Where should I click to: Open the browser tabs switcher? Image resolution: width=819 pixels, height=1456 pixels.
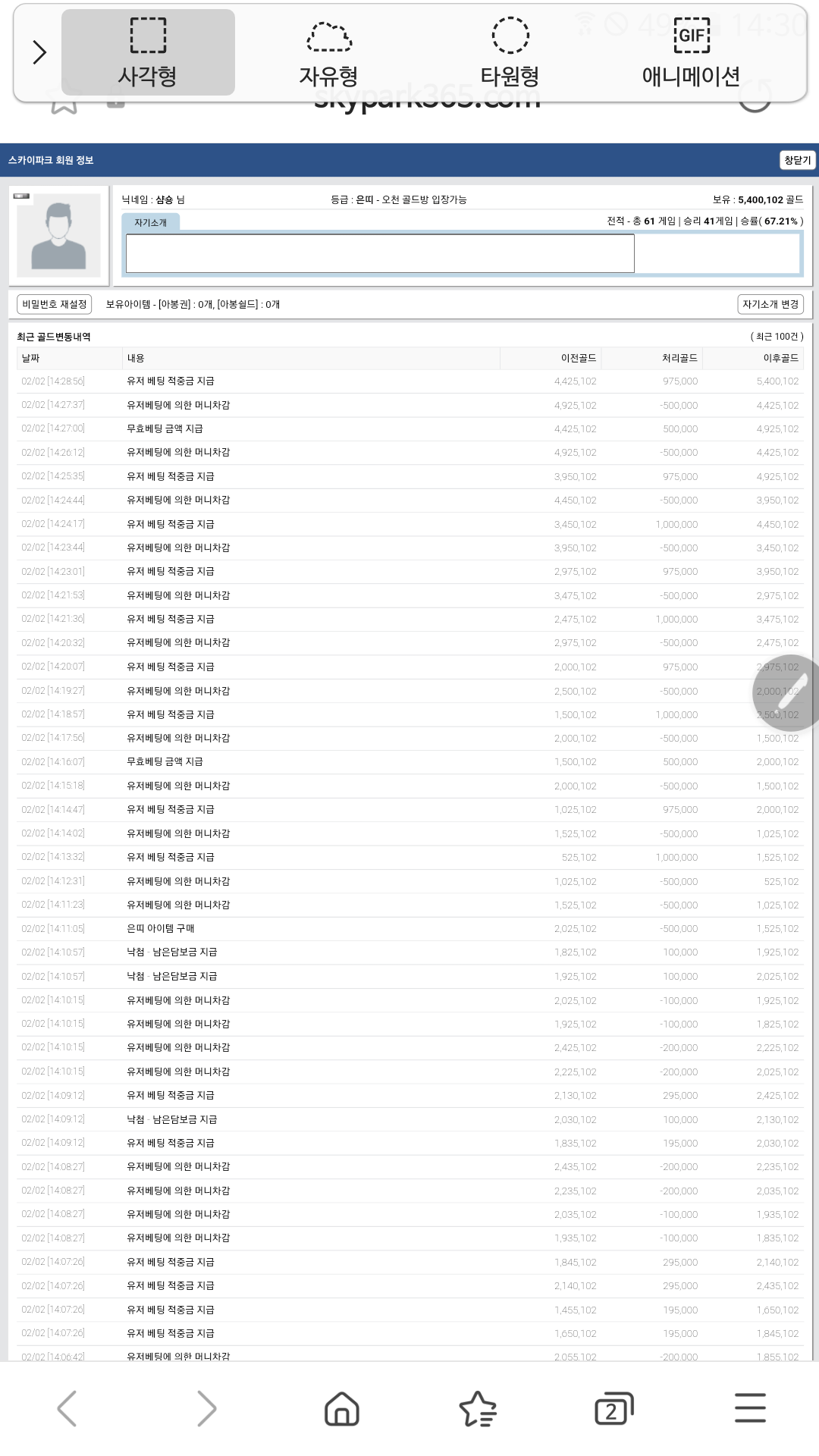[613, 1408]
